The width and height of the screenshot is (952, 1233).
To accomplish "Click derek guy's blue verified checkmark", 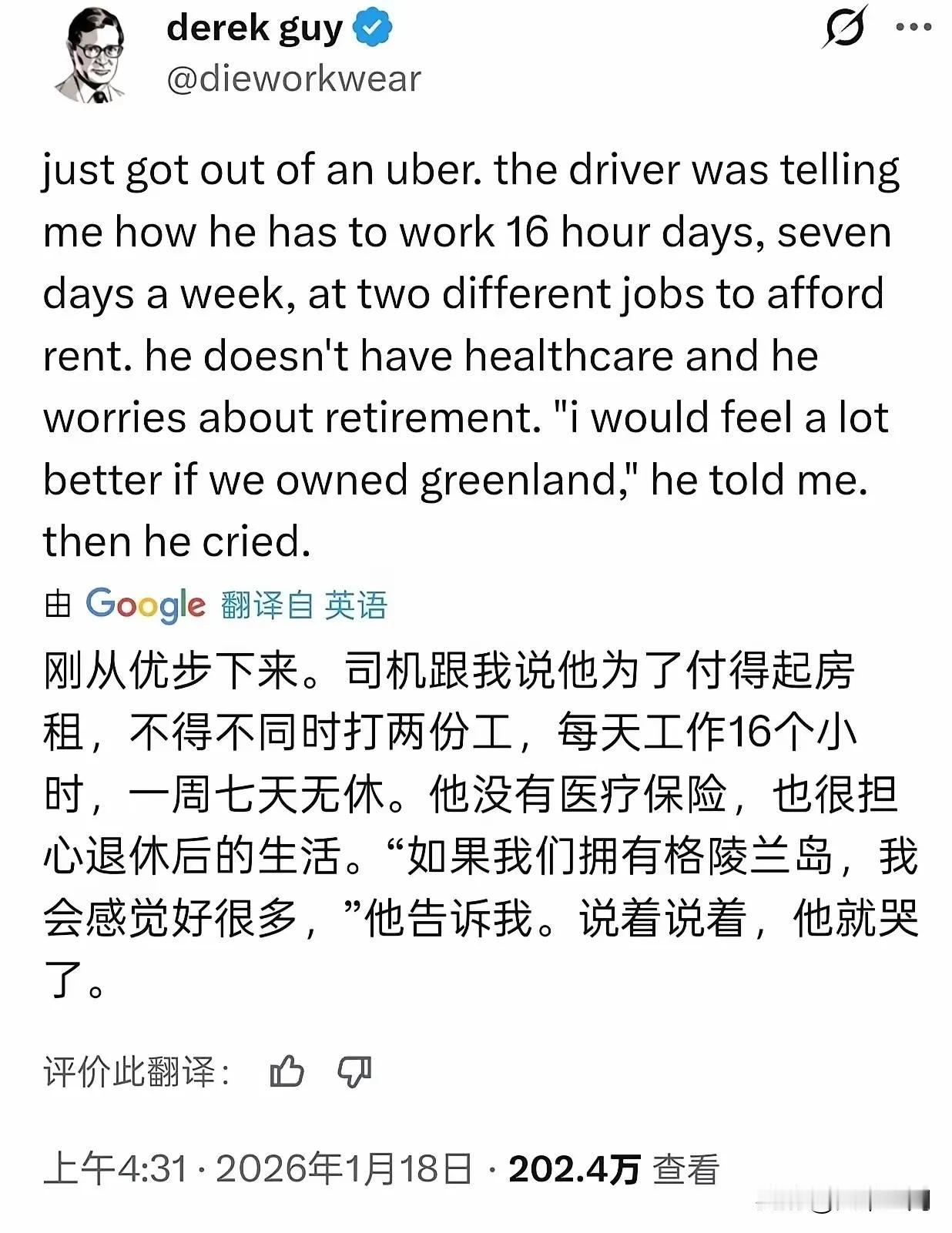I will click(x=370, y=26).
